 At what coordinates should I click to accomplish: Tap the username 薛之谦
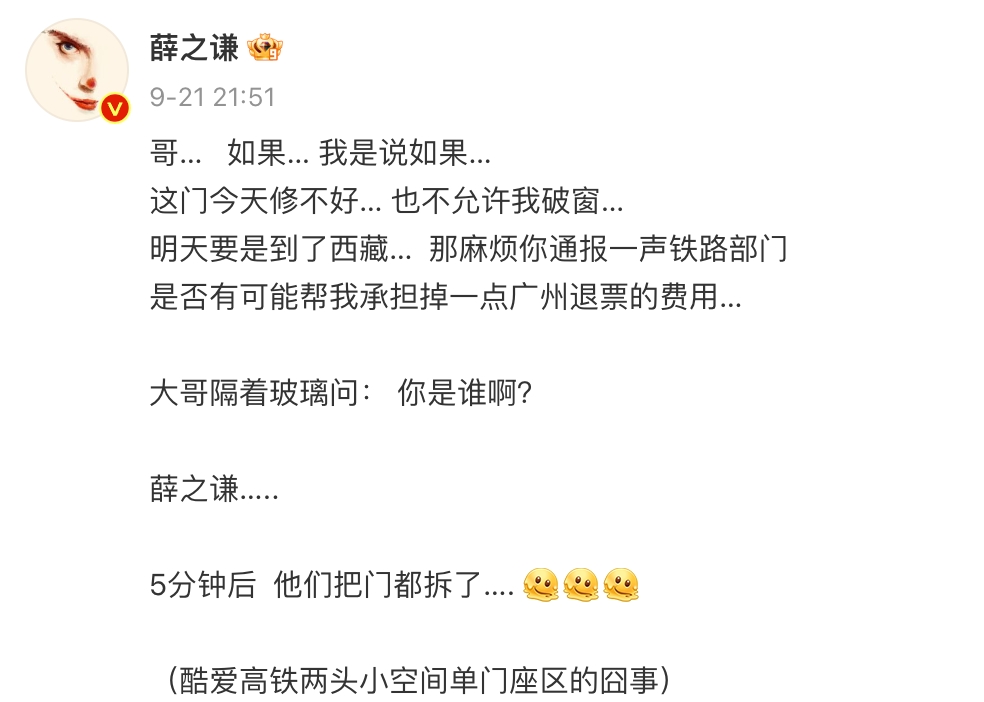(194, 48)
